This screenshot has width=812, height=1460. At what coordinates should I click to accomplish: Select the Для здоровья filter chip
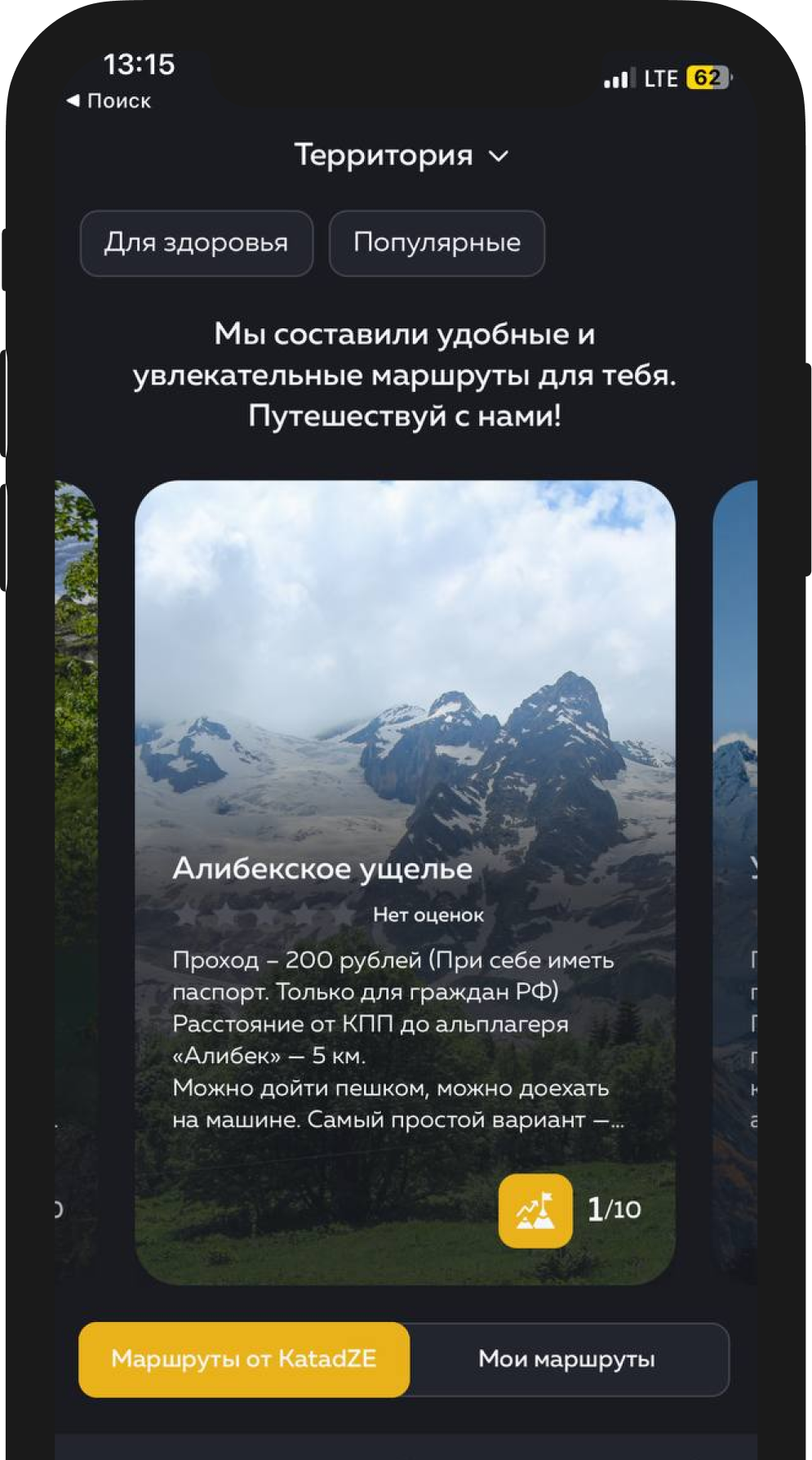197,243
